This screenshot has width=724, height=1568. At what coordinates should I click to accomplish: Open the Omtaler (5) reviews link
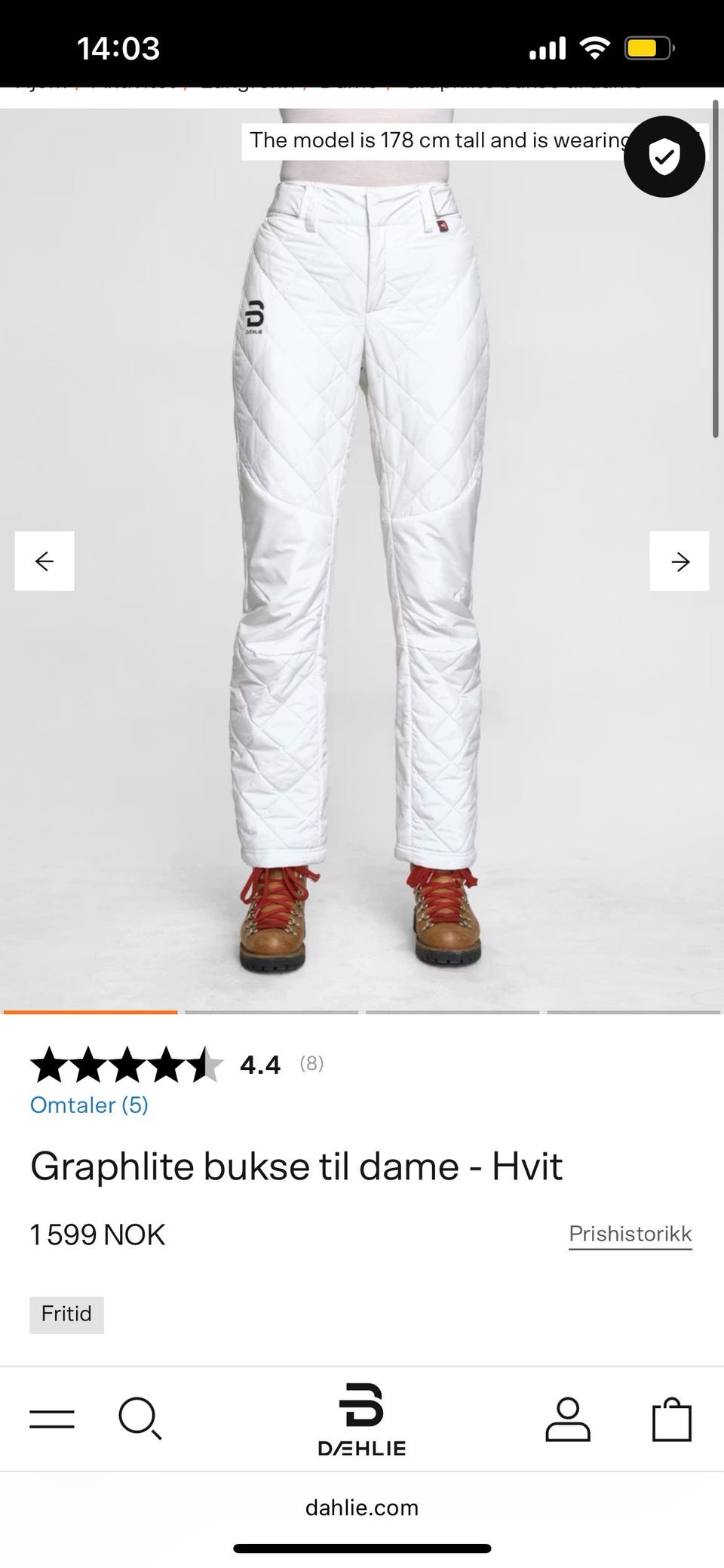point(89,1105)
